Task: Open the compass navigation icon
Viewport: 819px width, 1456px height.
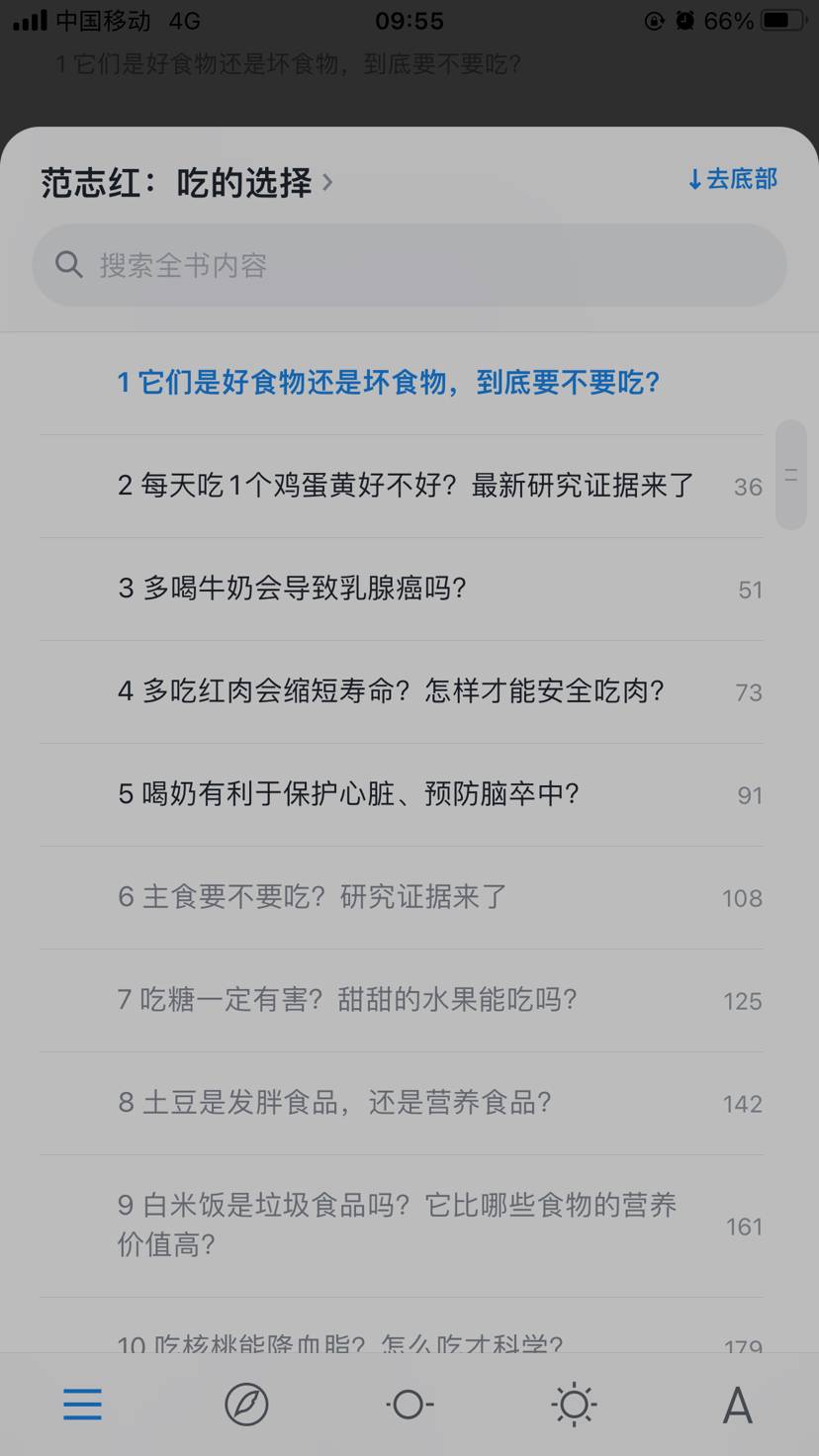Action: pyautogui.click(x=246, y=1405)
